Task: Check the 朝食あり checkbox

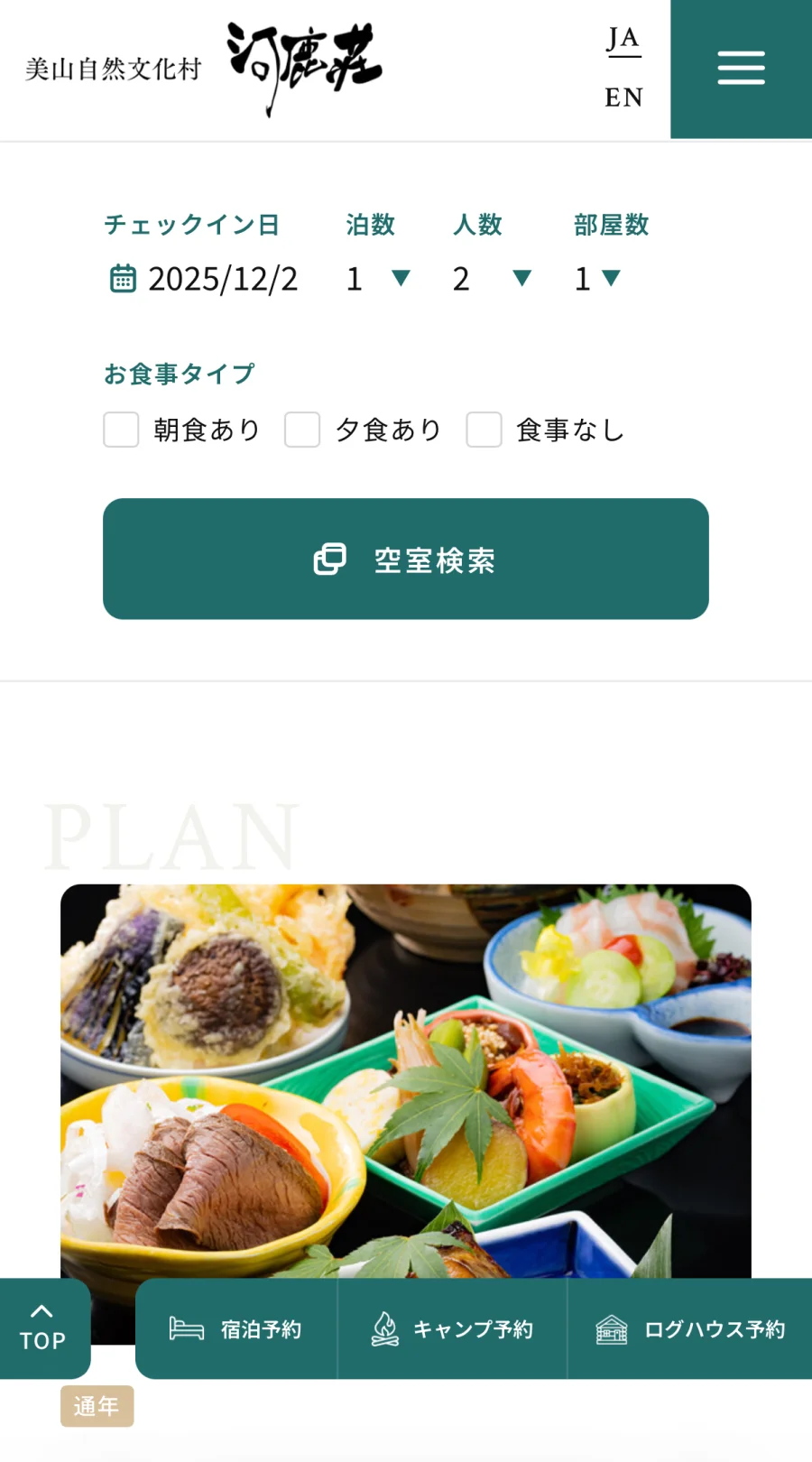Action: 121,430
